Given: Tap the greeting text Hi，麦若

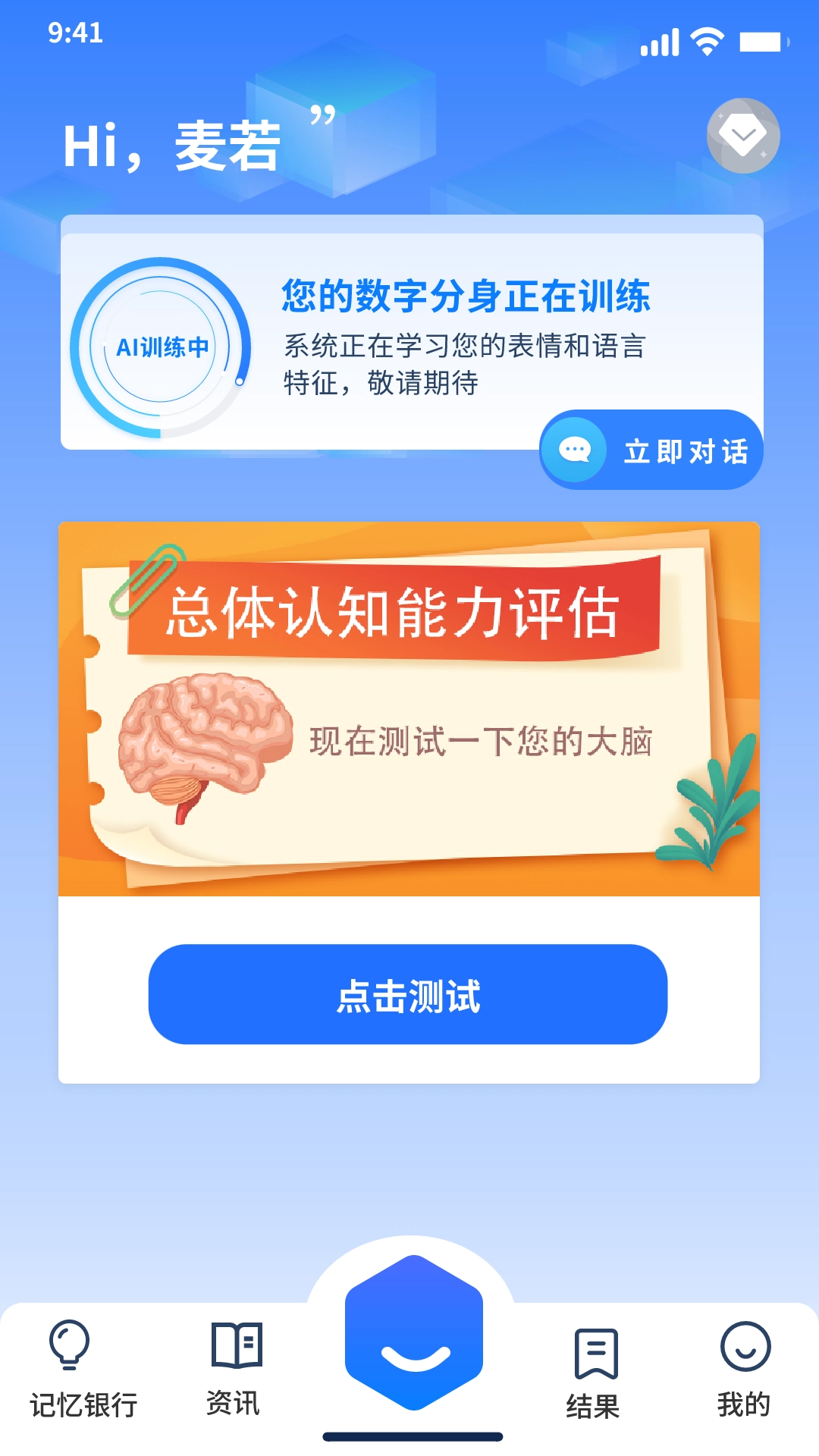Looking at the screenshot, I should (x=171, y=144).
